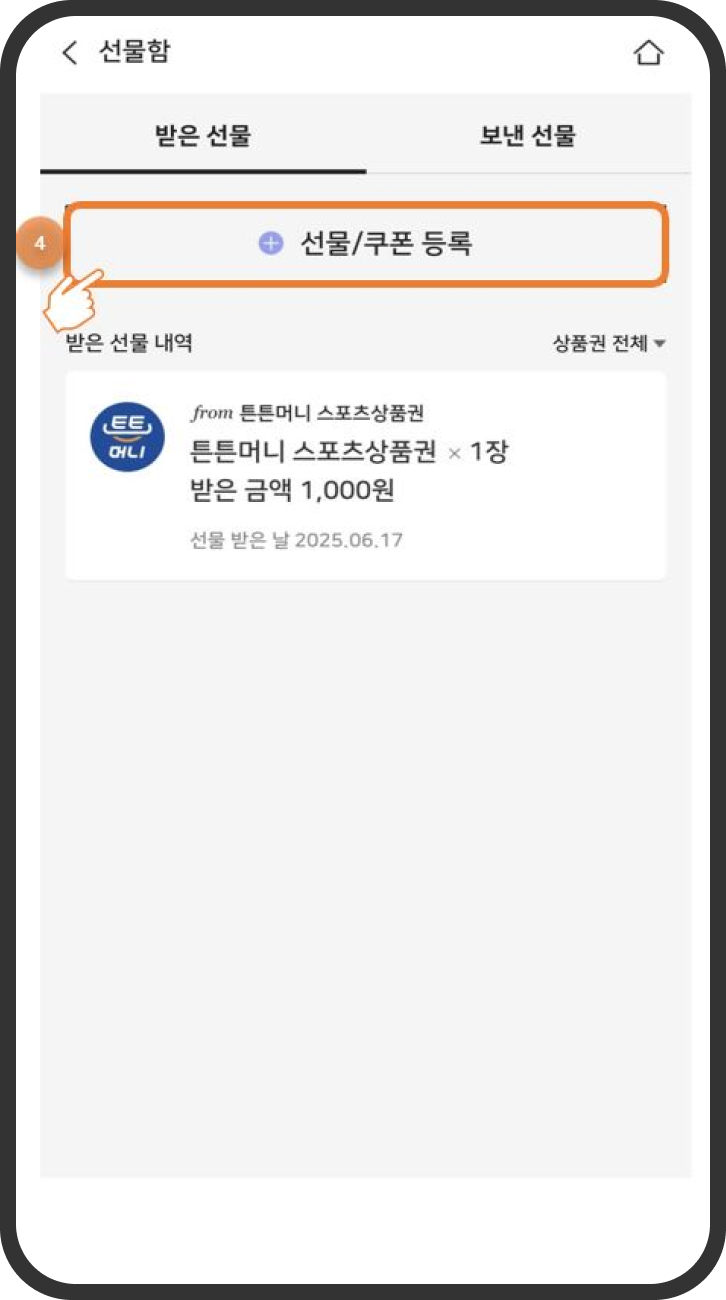Open the 튼튼머니 스포츠상품권 gift entry
The width and height of the screenshot is (726, 1300).
coord(365,470)
